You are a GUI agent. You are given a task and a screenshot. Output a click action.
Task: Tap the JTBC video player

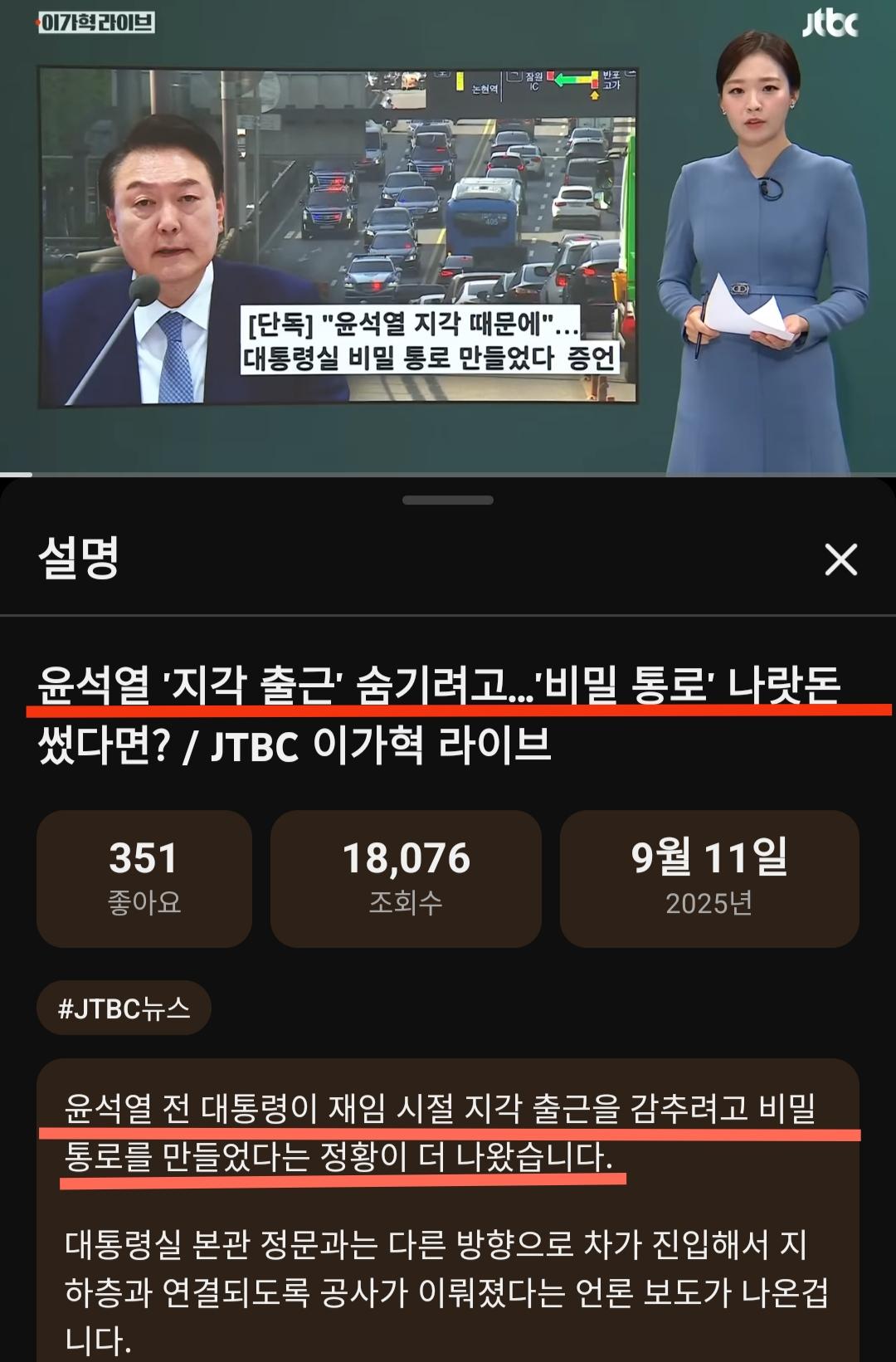[x=448, y=237]
